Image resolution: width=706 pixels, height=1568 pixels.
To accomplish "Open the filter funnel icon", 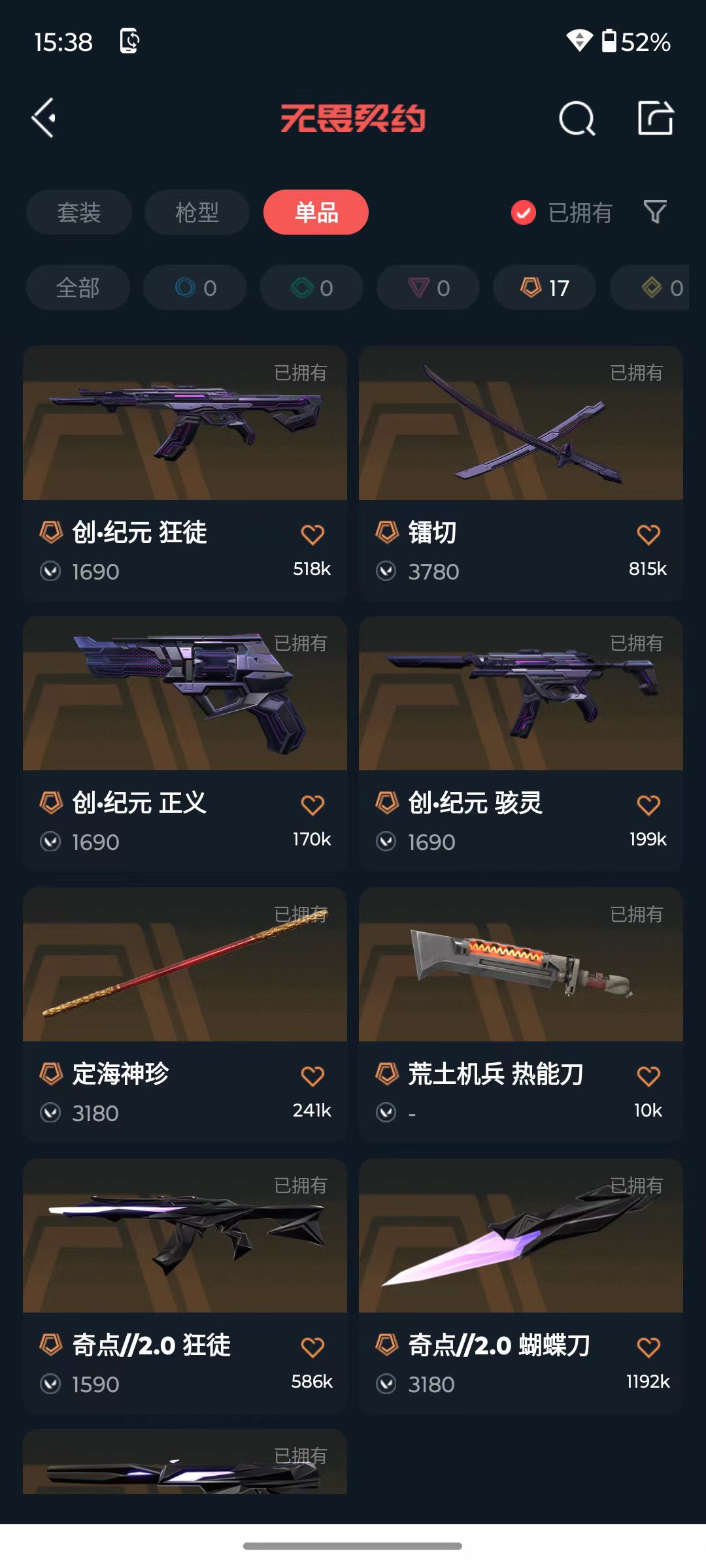I will coord(655,212).
